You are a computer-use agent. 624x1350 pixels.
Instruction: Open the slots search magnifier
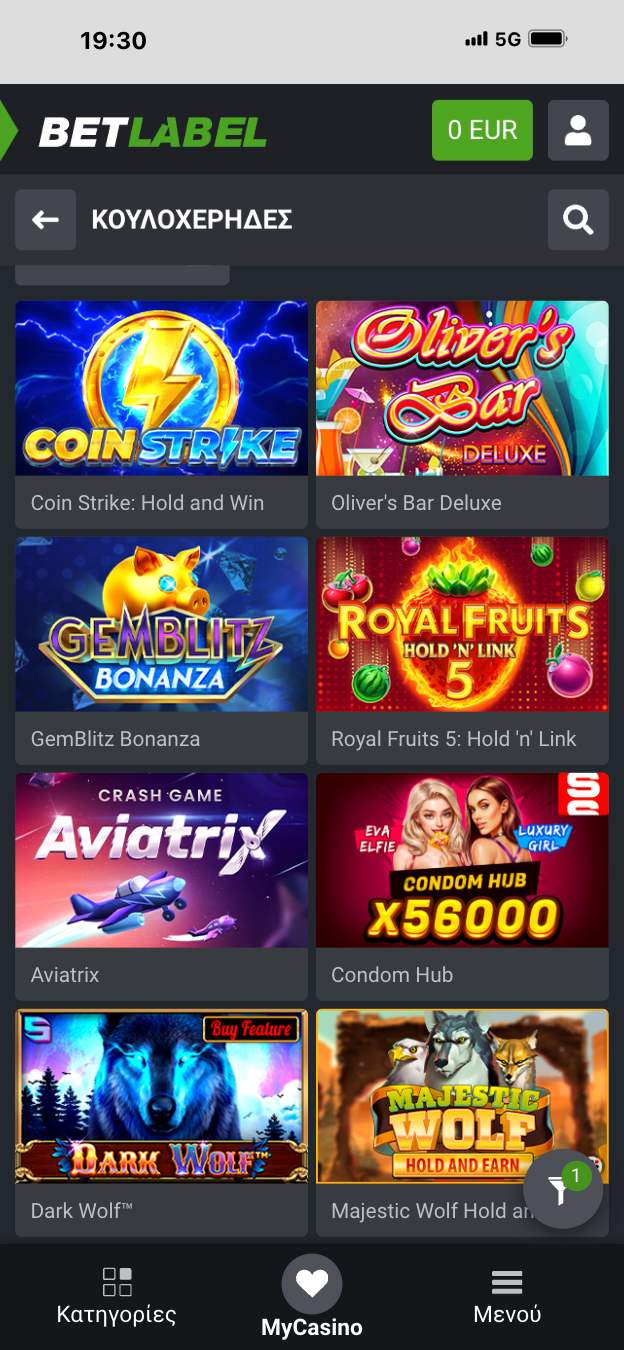point(578,220)
